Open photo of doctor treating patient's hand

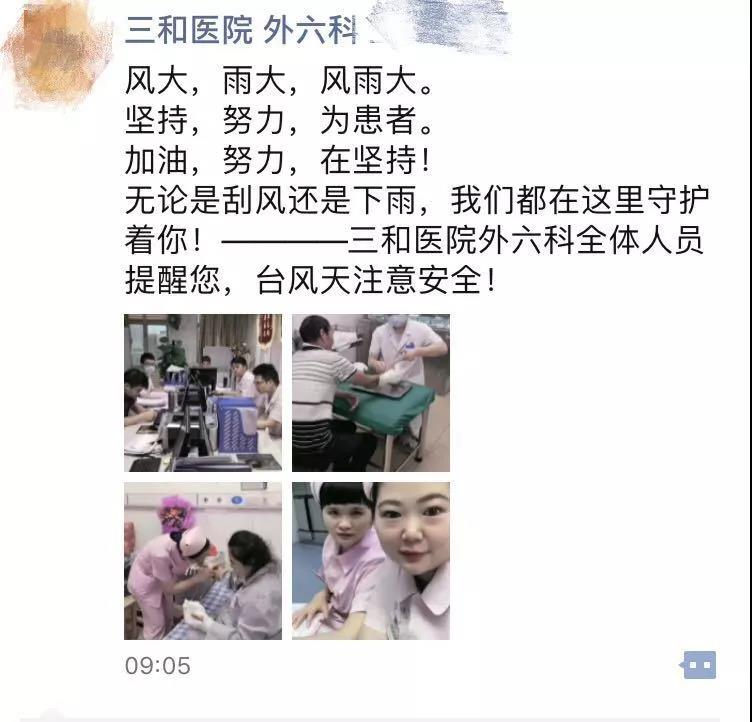coord(370,392)
